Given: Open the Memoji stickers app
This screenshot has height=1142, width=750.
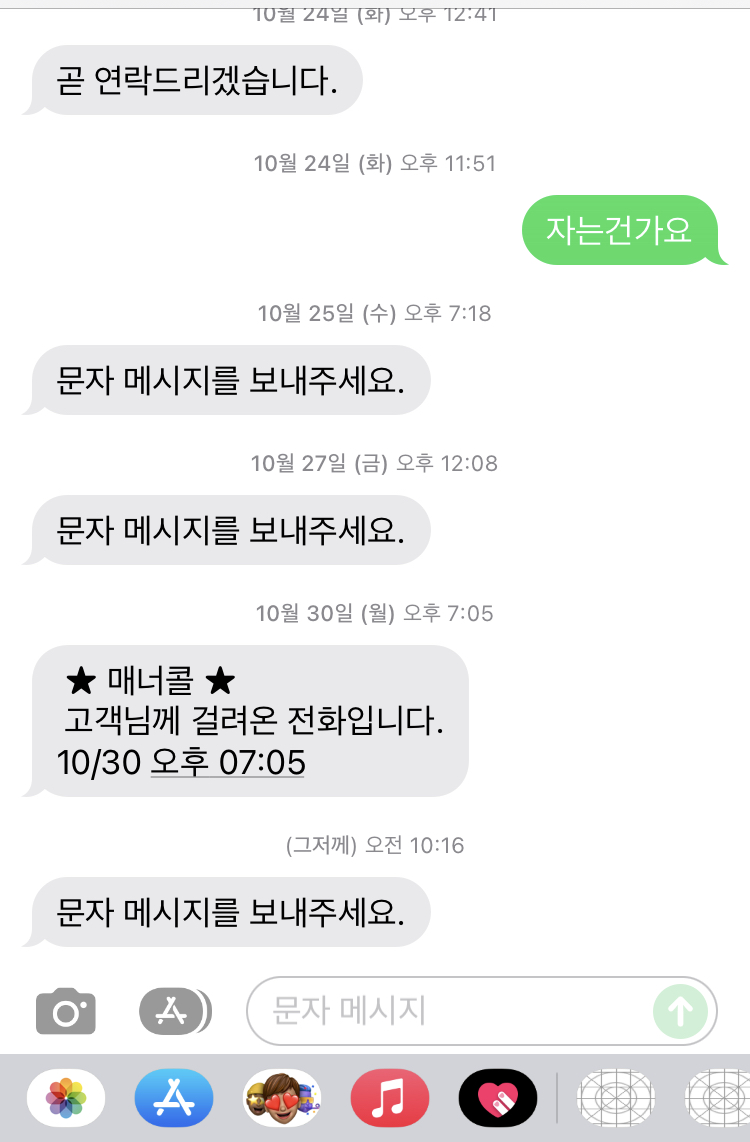Looking at the screenshot, I should 282,1098.
